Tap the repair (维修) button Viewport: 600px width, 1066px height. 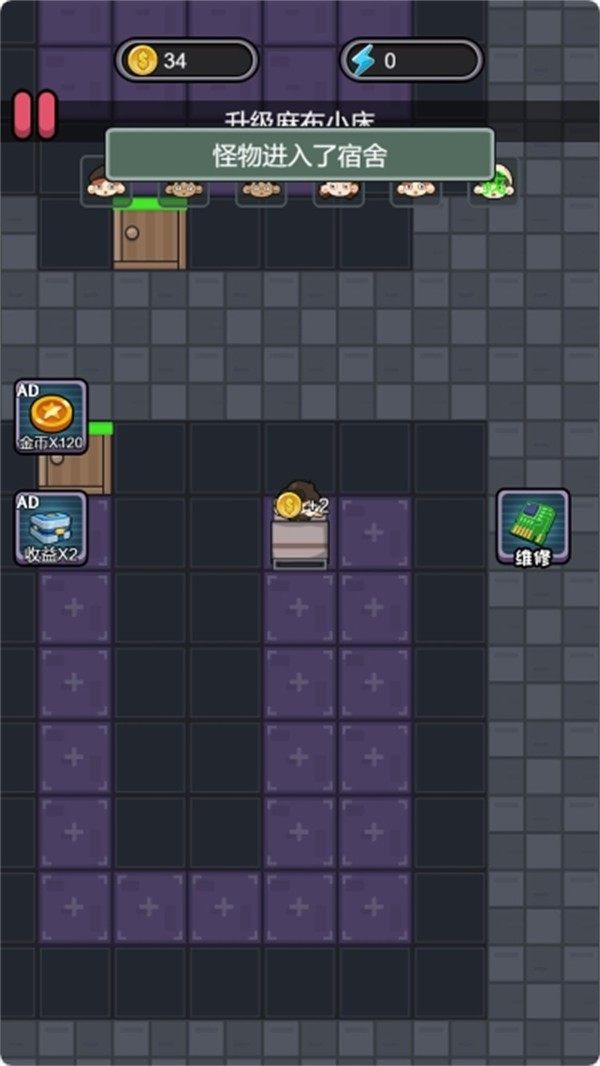tap(533, 527)
